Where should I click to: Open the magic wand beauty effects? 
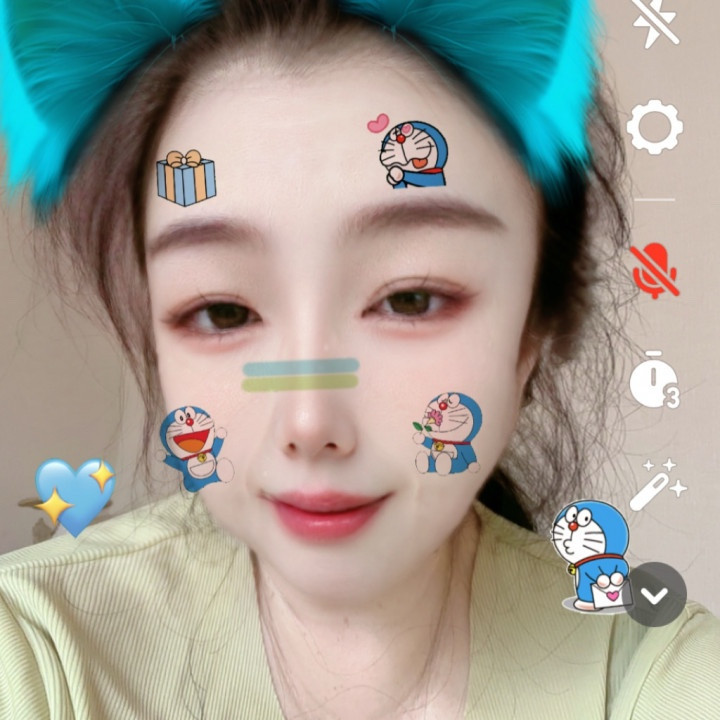click(658, 487)
